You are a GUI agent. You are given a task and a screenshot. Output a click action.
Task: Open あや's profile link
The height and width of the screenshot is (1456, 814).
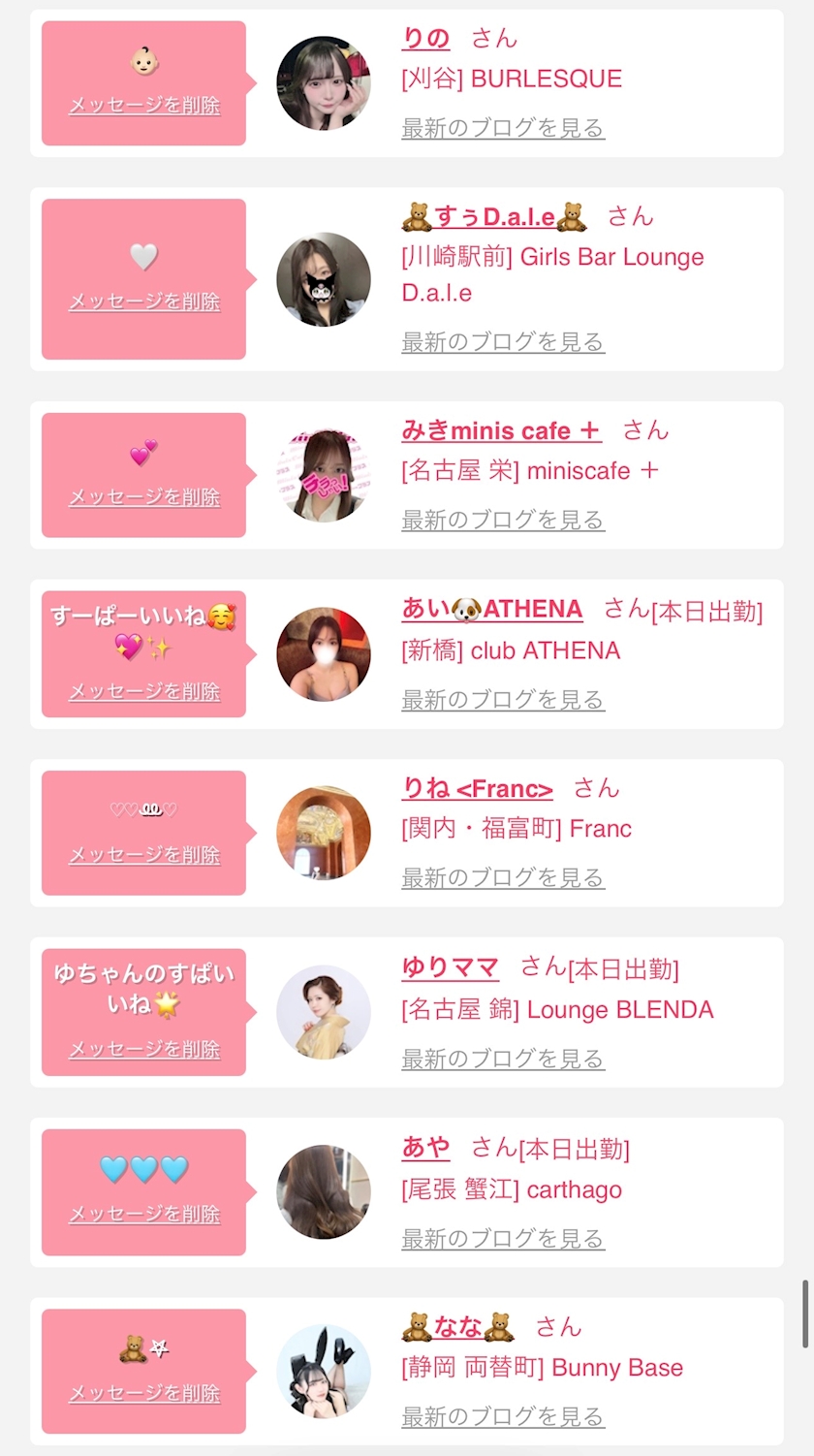[425, 1148]
